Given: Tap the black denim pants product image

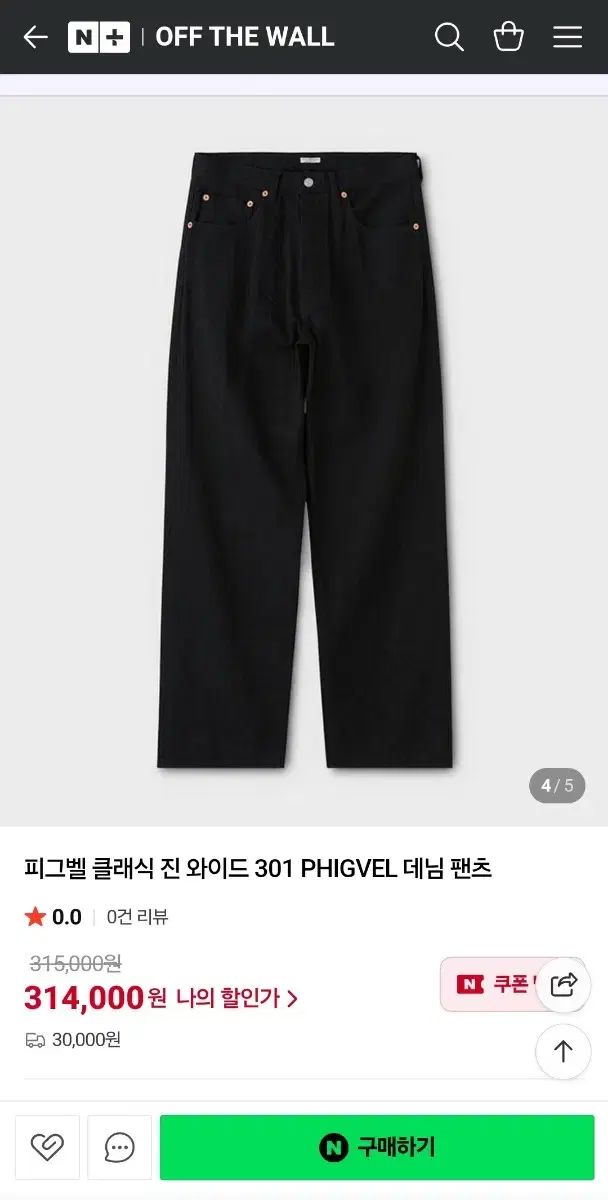Looking at the screenshot, I should [x=304, y=460].
